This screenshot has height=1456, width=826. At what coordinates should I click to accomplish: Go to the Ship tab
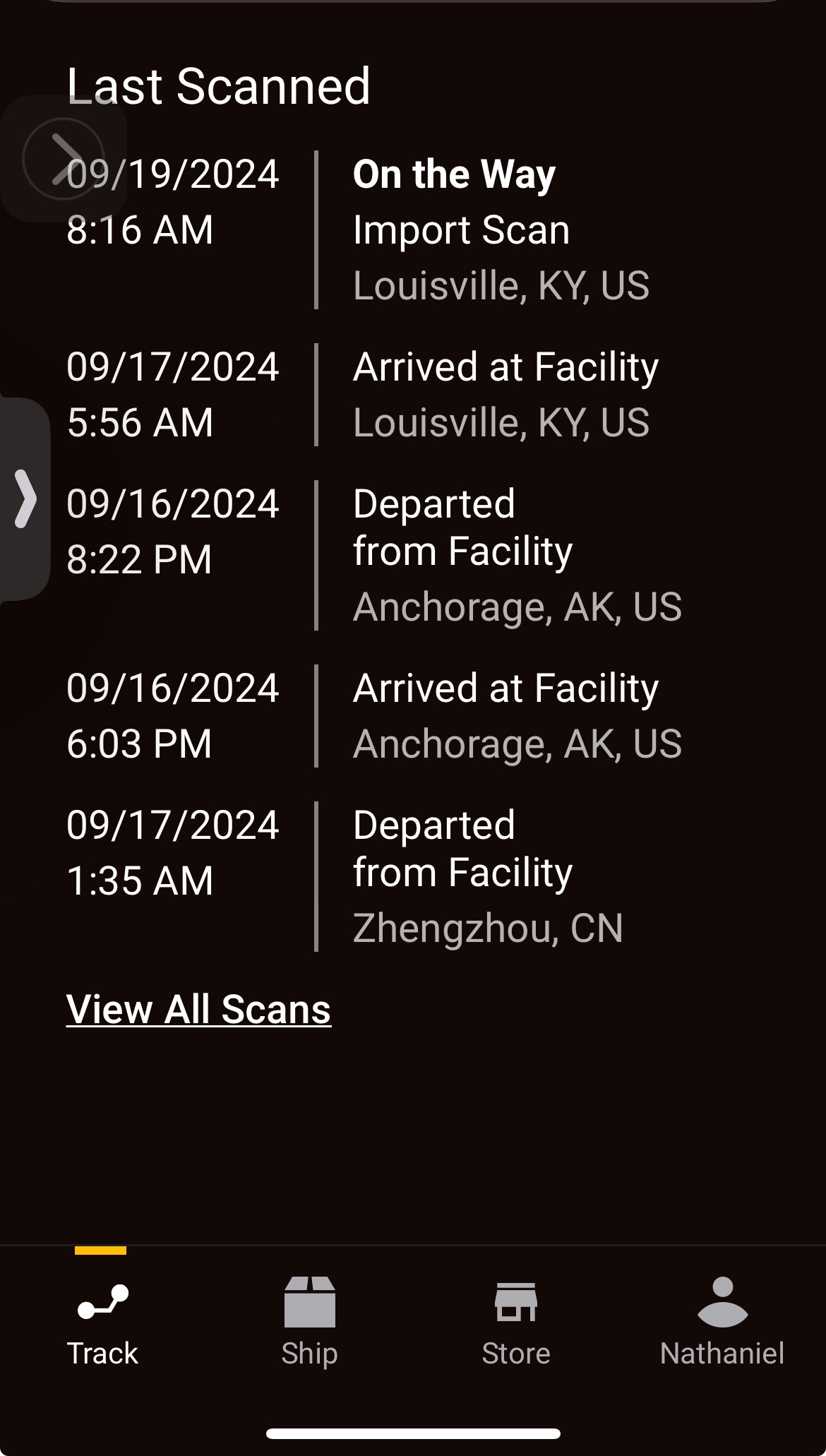pyautogui.click(x=309, y=1321)
